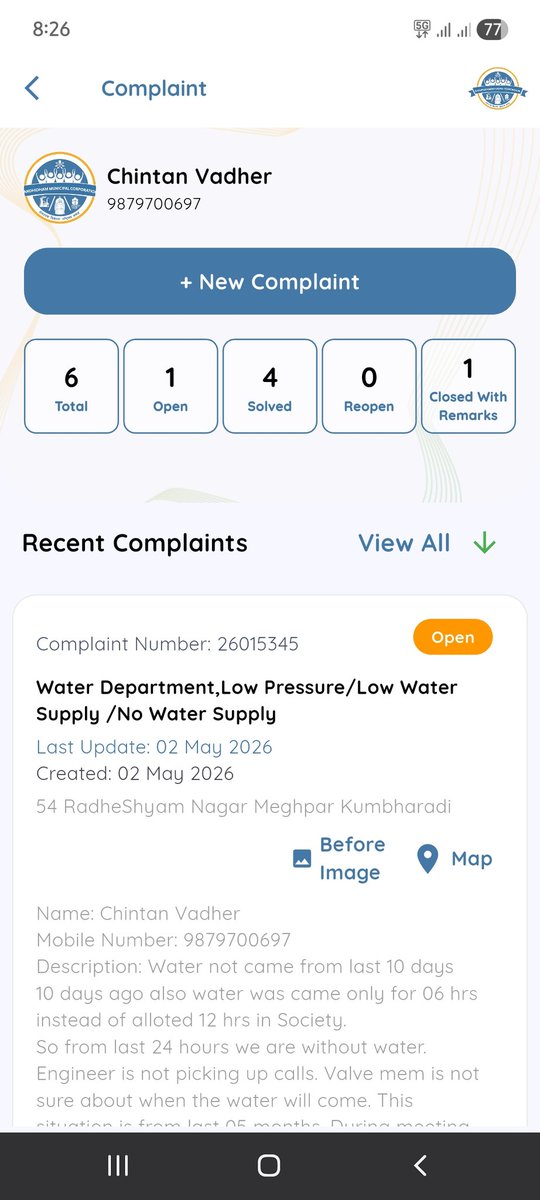The height and width of the screenshot is (1200, 540).
Task: Show Total complaints tile
Action: pyautogui.click(x=71, y=386)
